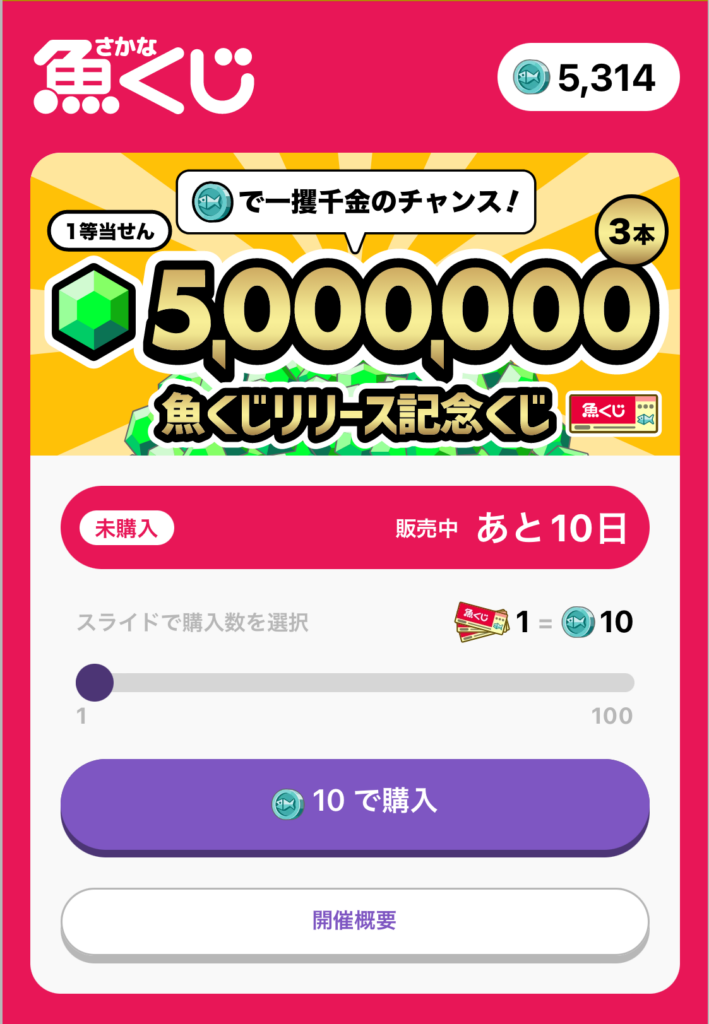The height and width of the screenshot is (1024, 709).
Task: Tap the purple 10 で購入 purchase button
Action: tap(355, 802)
